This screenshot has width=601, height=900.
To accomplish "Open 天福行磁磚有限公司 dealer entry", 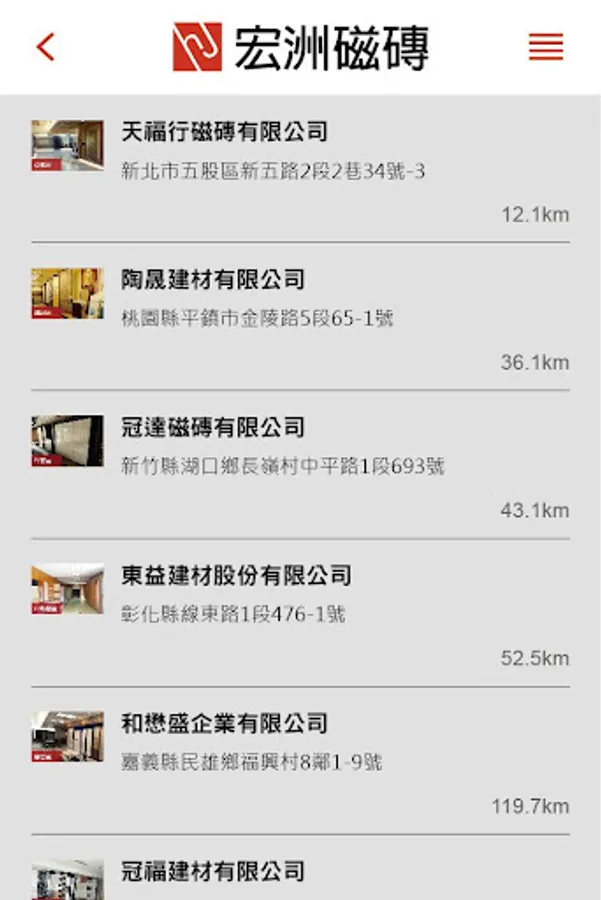I will (x=300, y=168).
